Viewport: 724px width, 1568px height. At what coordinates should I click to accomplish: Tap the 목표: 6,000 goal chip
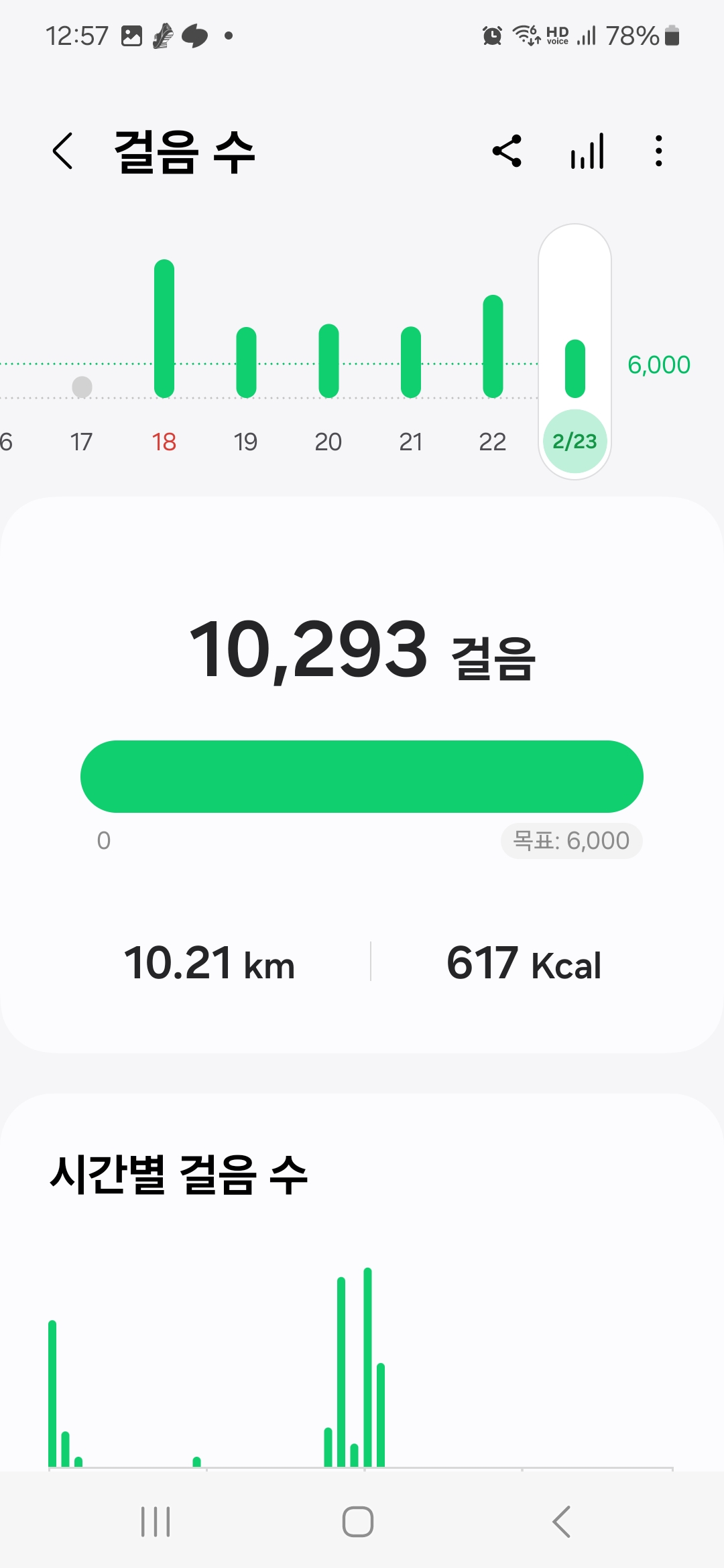tap(571, 840)
